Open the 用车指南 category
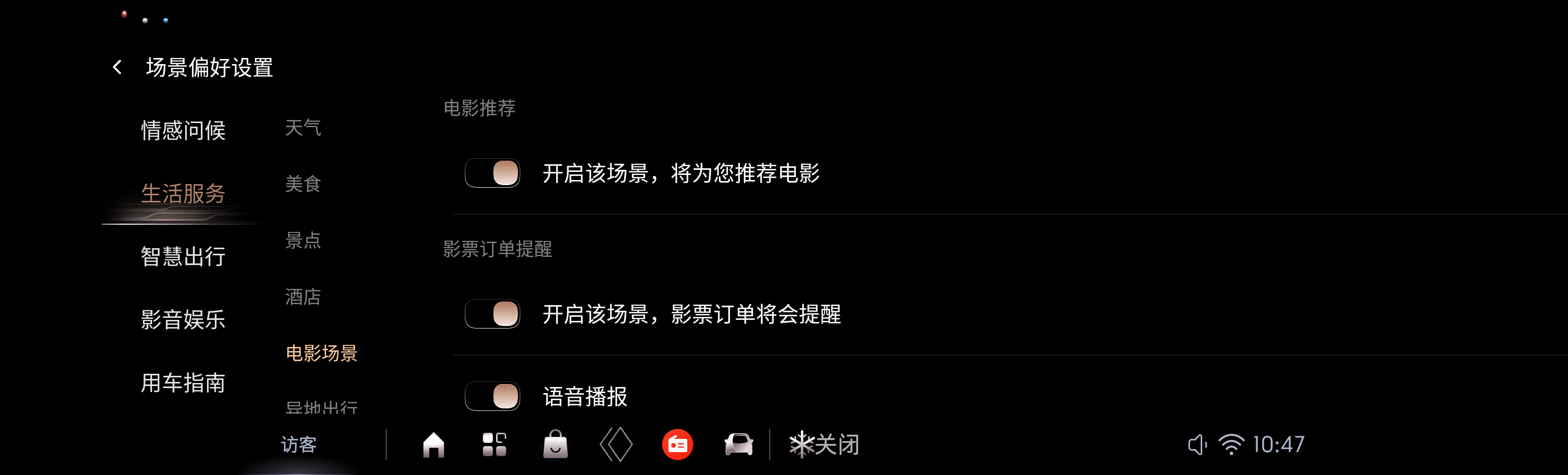 click(x=183, y=382)
